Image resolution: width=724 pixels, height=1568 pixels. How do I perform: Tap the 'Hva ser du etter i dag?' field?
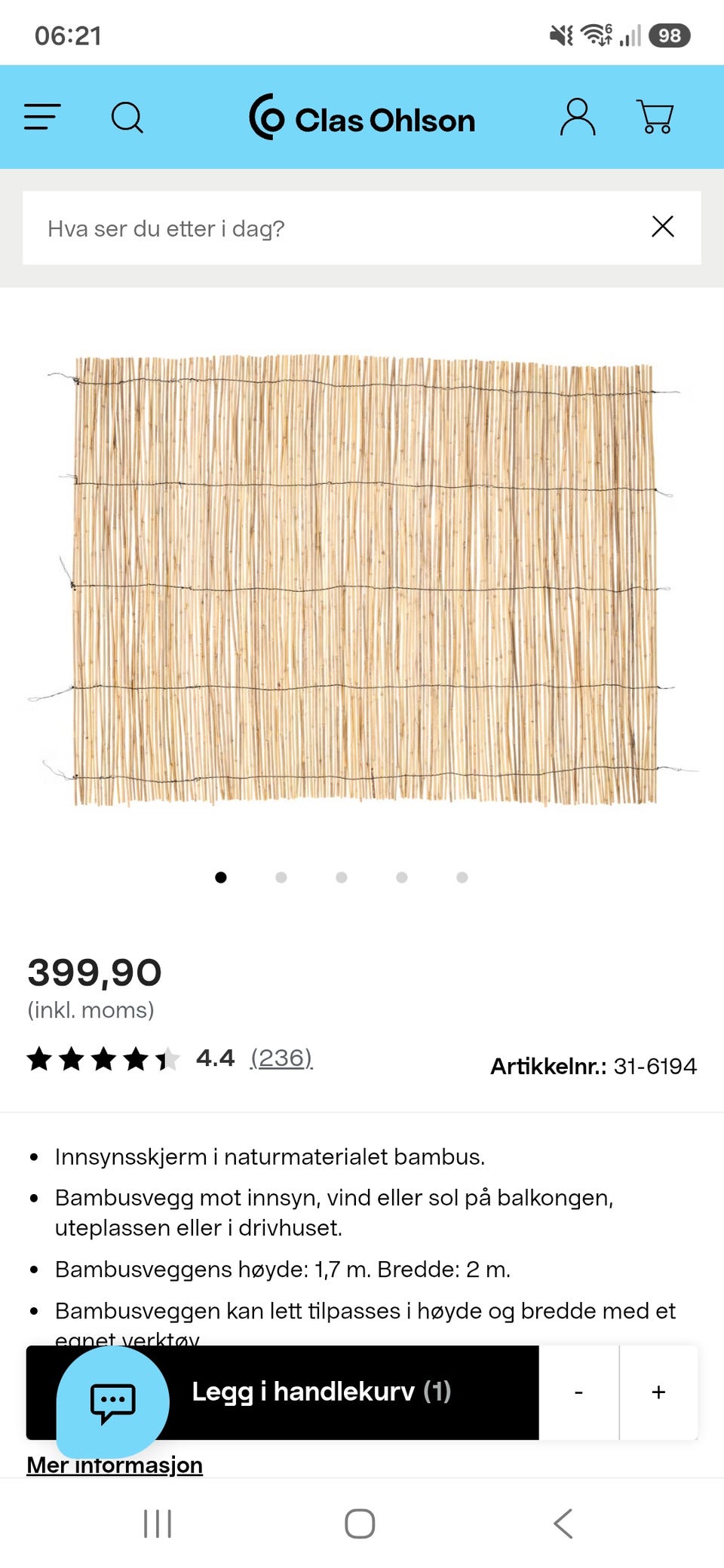tap(332, 228)
